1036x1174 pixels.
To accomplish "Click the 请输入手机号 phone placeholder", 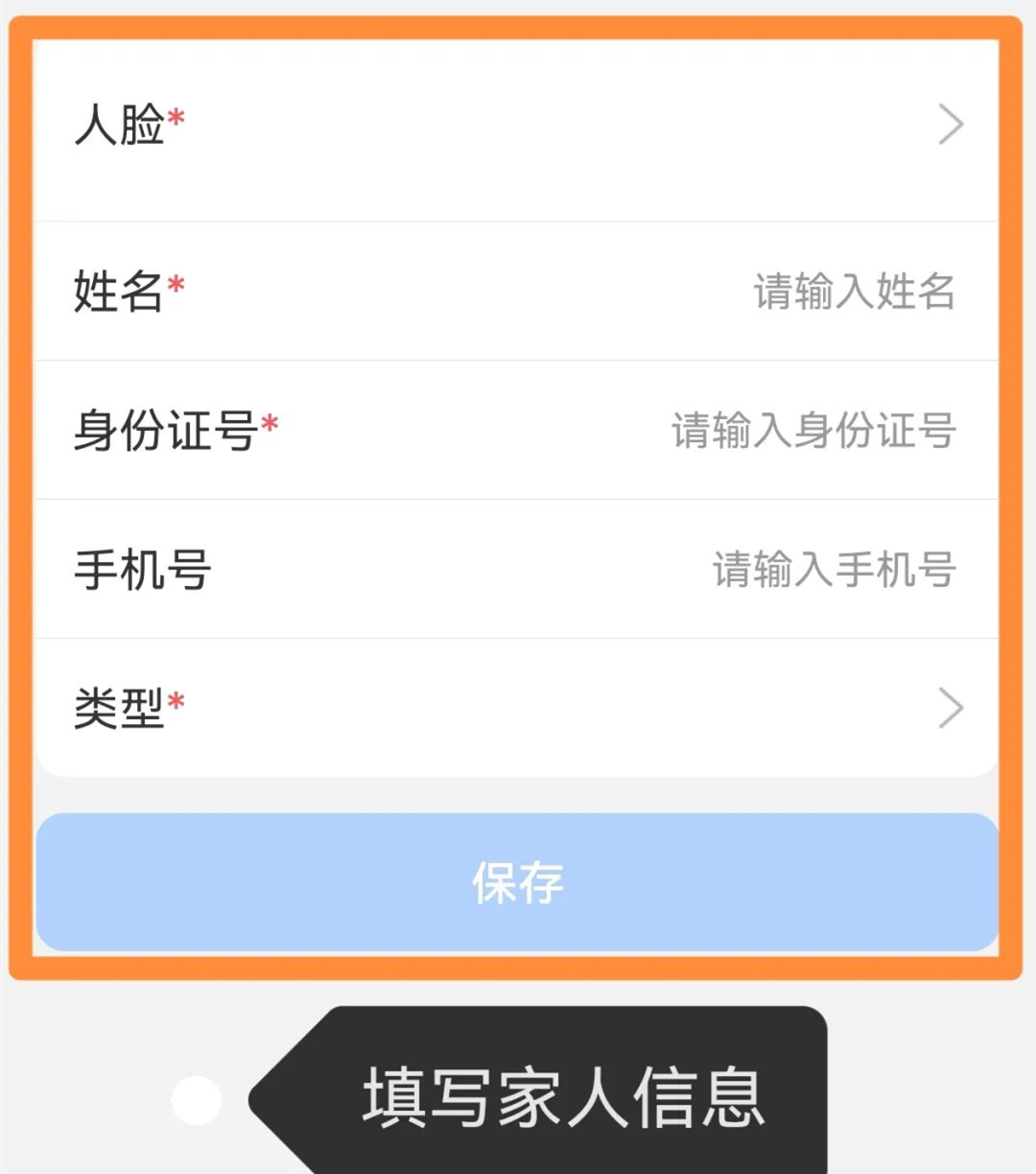I will [x=833, y=571].
